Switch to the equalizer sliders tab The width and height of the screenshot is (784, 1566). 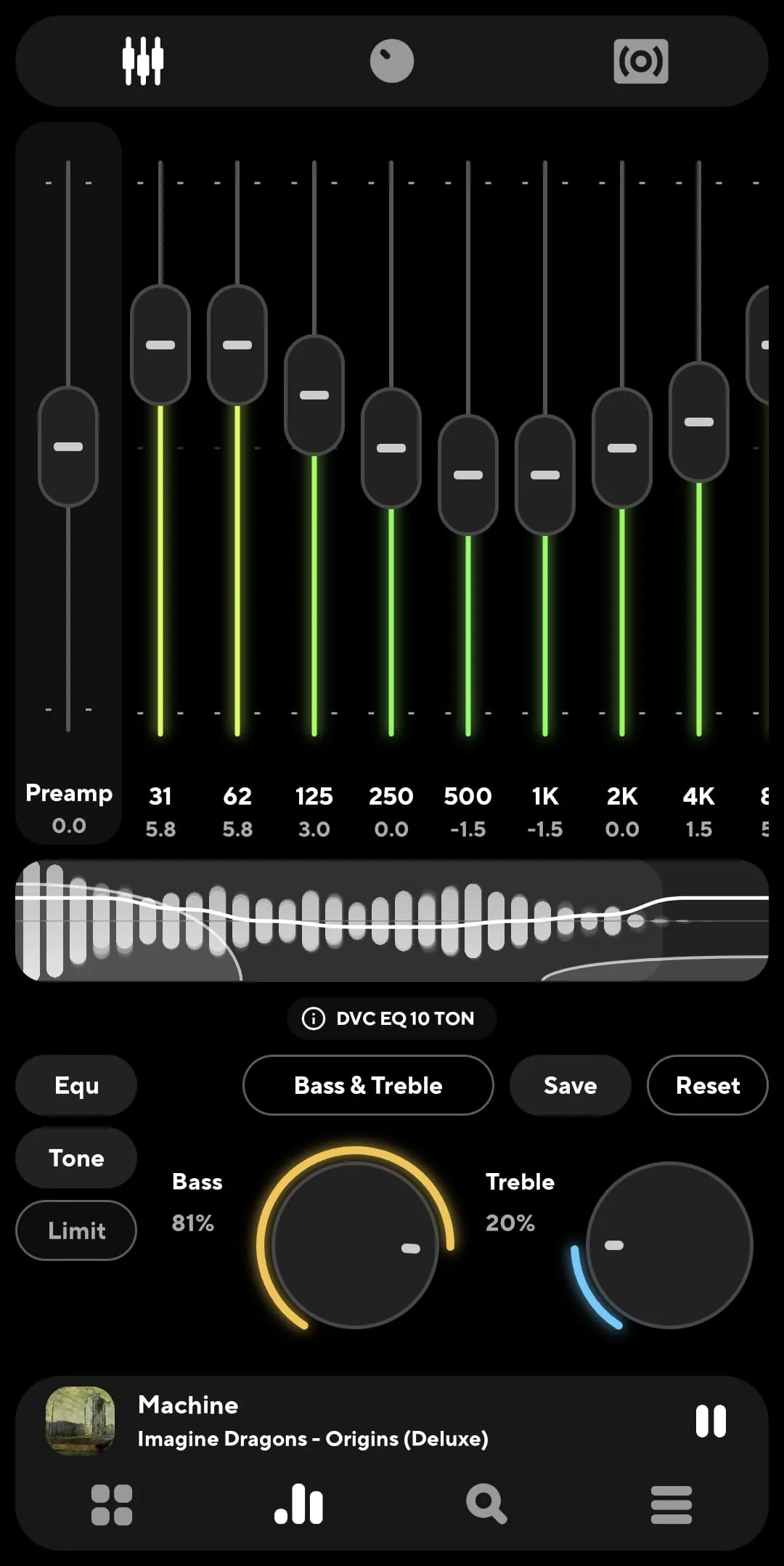pos(144,61)
